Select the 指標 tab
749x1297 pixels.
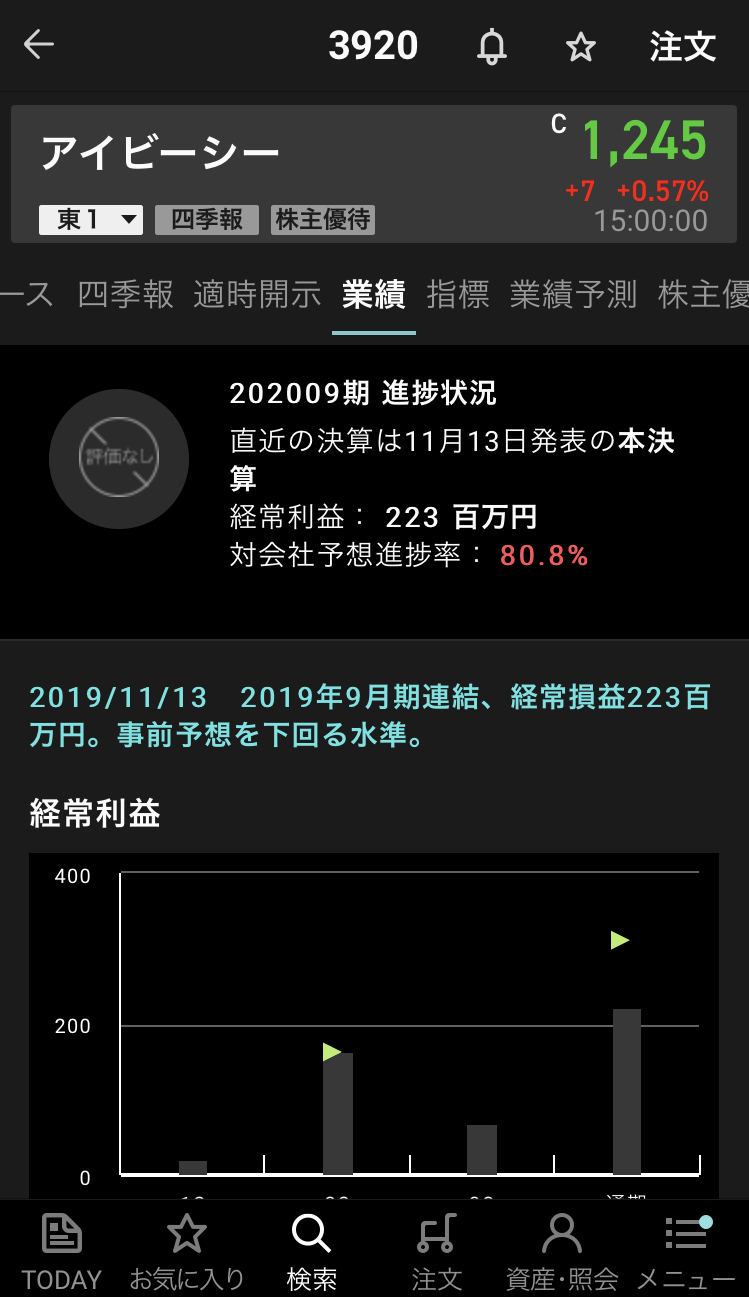pyautogui.click(x=457, y=295)
